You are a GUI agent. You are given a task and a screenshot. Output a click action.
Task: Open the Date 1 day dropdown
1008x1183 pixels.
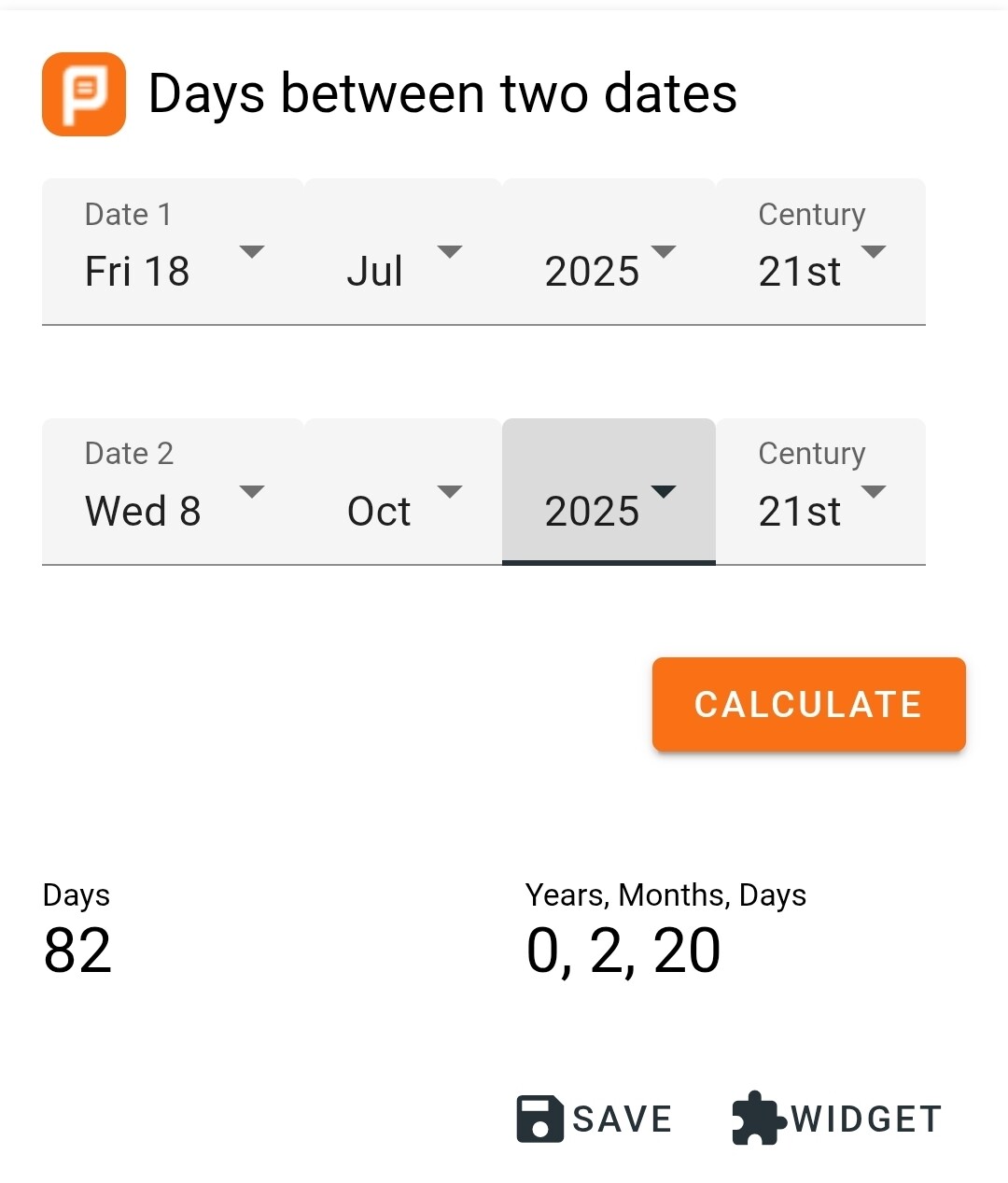coord(174,252)
